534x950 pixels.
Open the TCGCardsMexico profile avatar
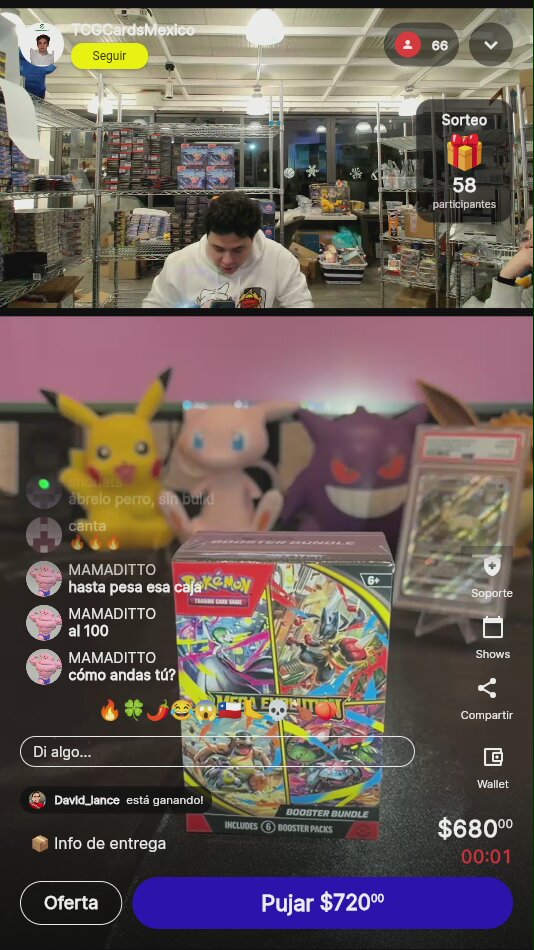pyautogui.click(x=41, y=44)
